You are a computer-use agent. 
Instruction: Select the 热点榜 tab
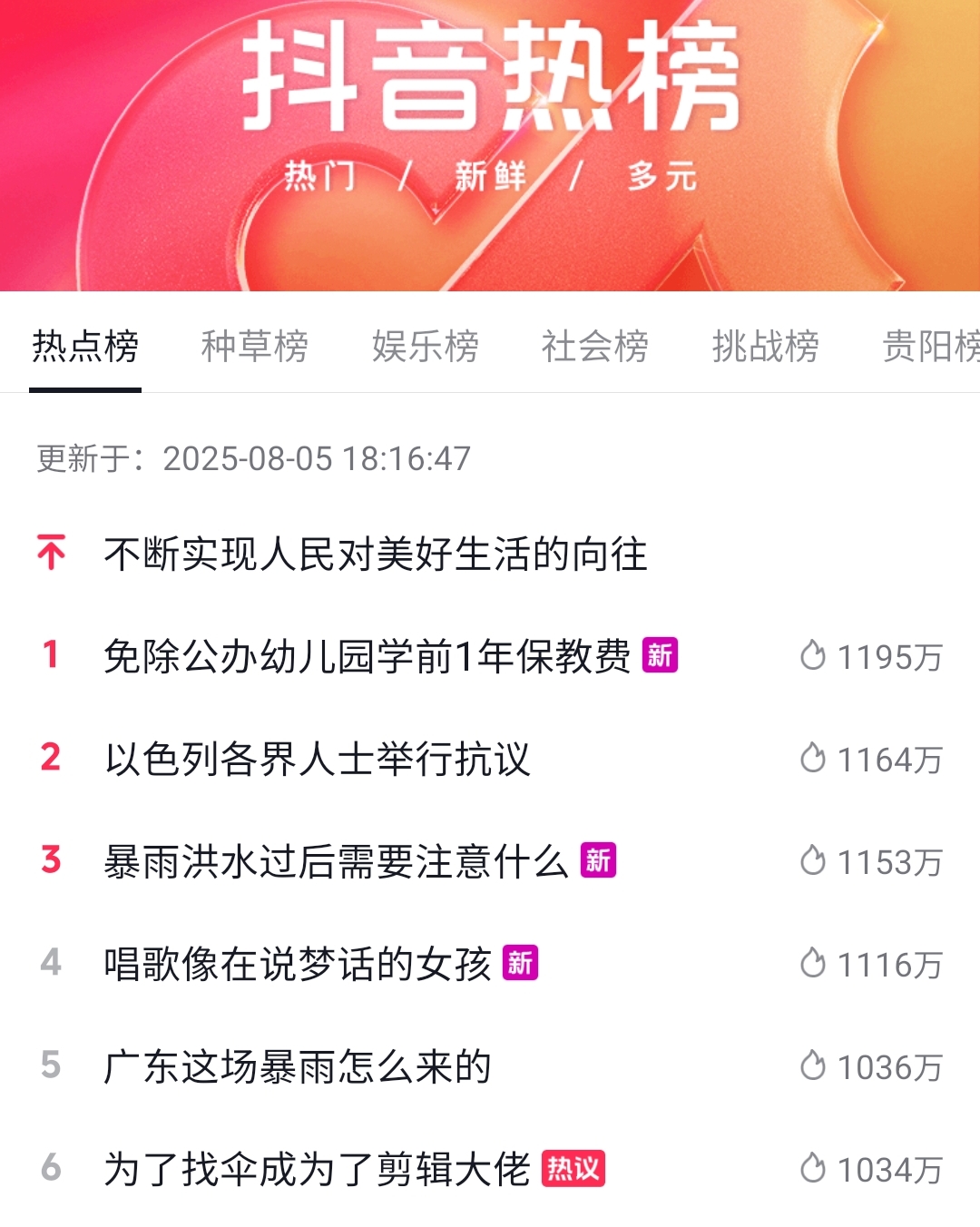click(x=85, y=347)
